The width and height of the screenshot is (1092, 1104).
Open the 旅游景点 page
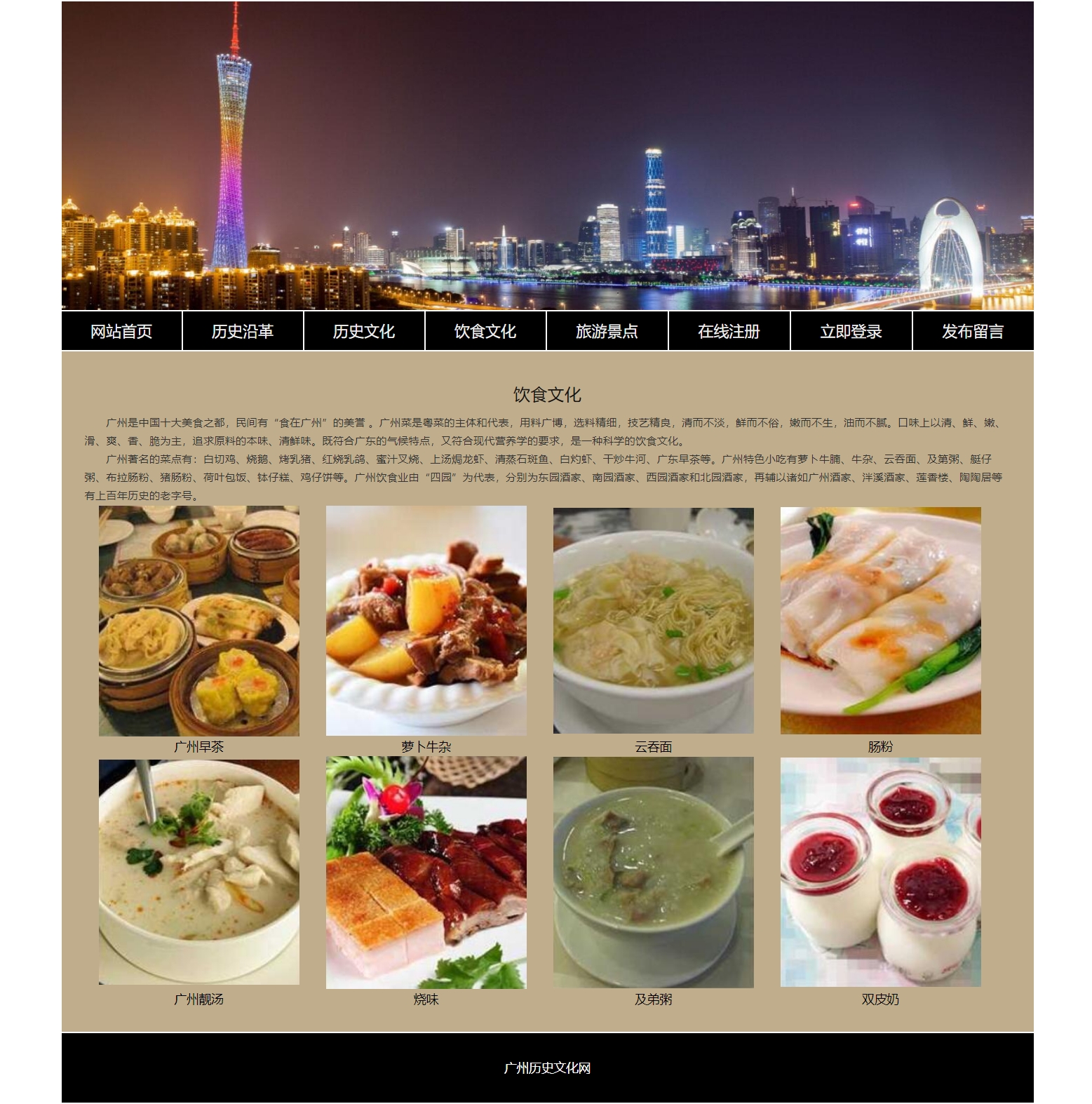[x=607, y=331]
